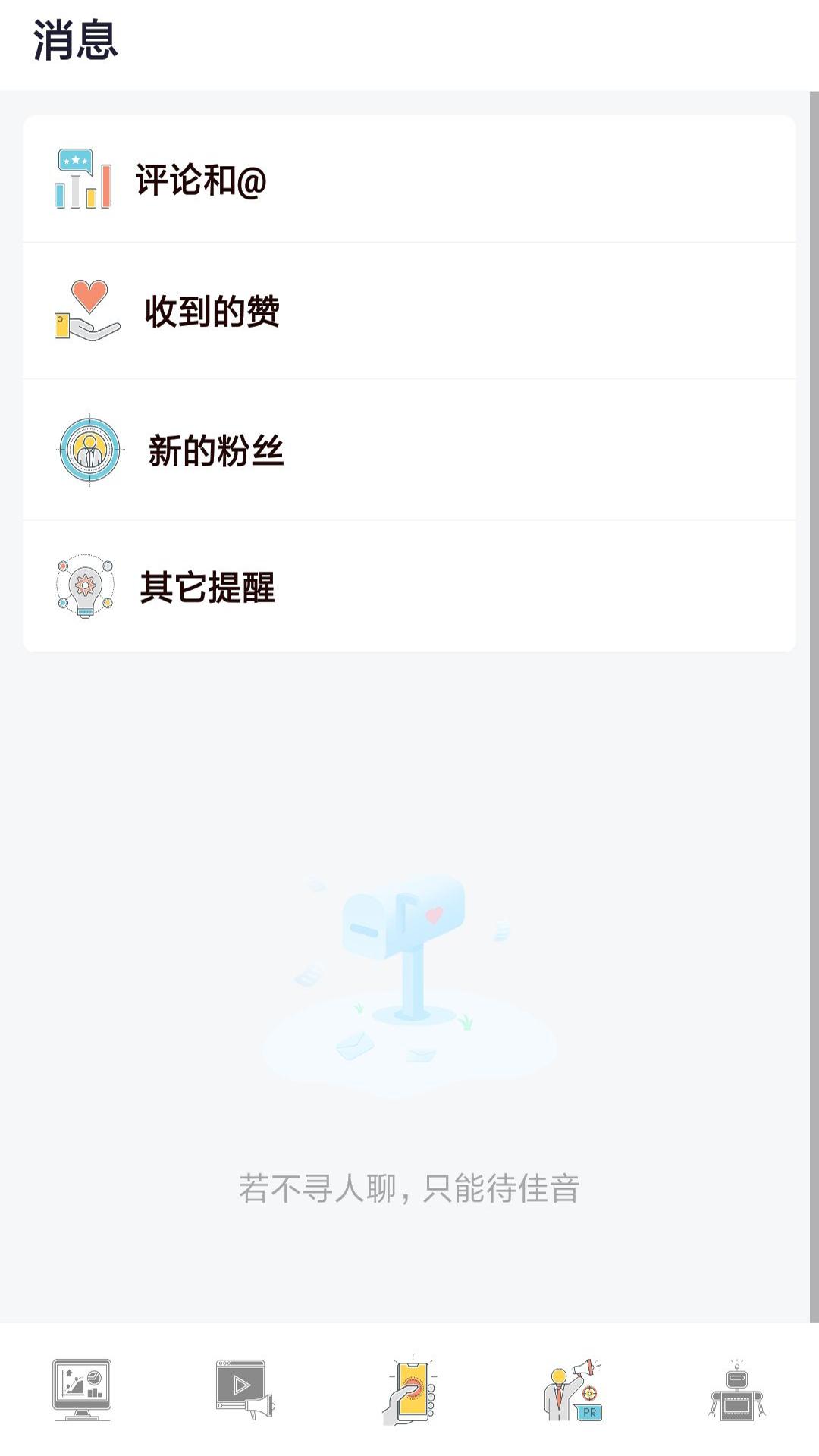Open 其它提醒 other reminders
Viewport: 819px width, 1456px height.
[409, 586]
